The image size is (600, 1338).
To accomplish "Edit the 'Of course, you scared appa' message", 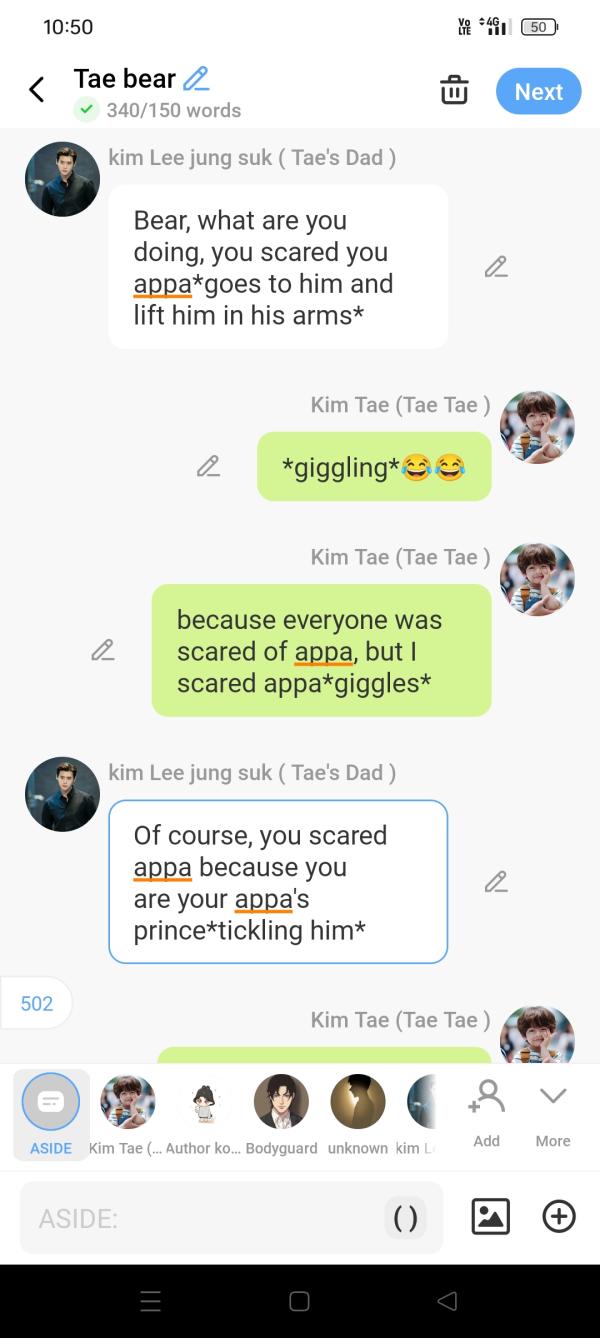I will click(x=496, y=881).
